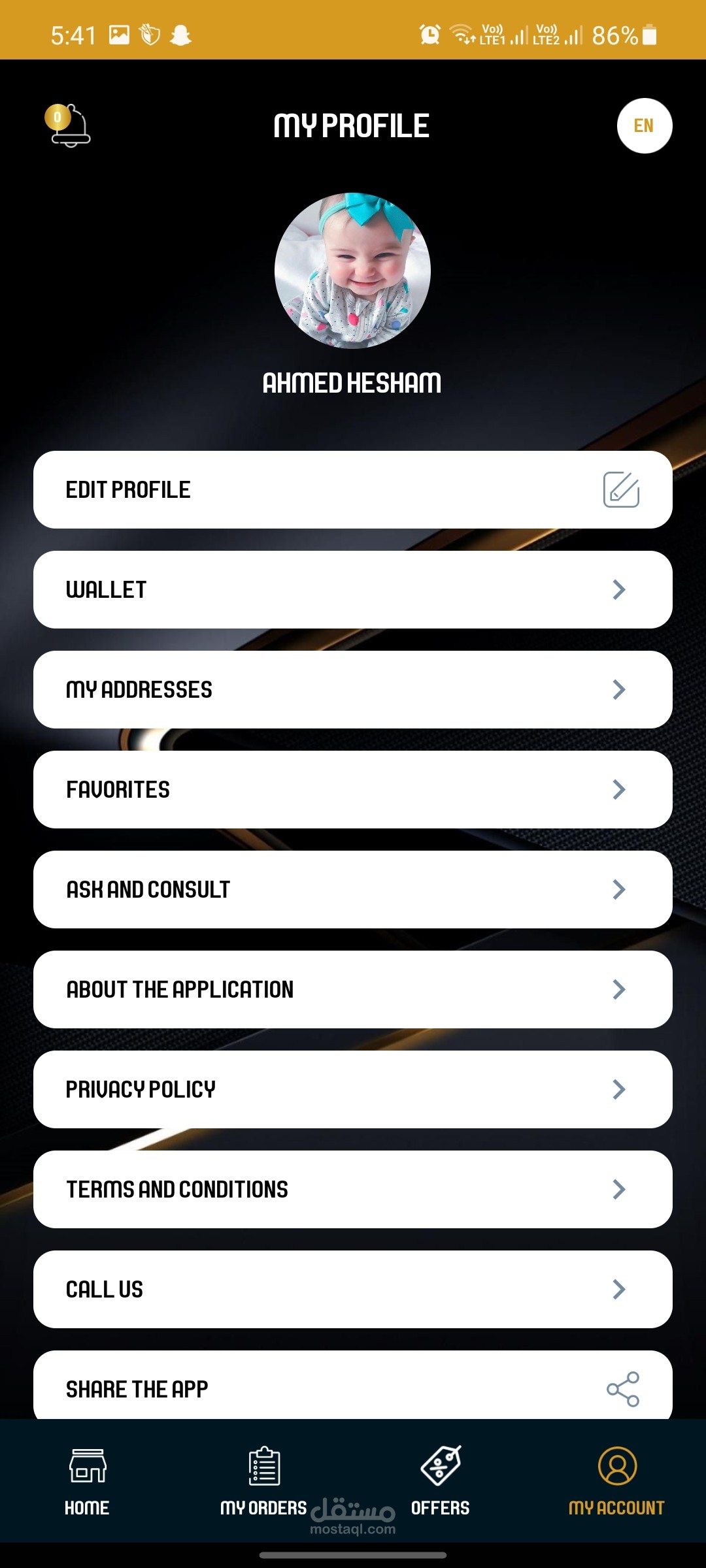Read the Privacy Policy

[353, 1089]
